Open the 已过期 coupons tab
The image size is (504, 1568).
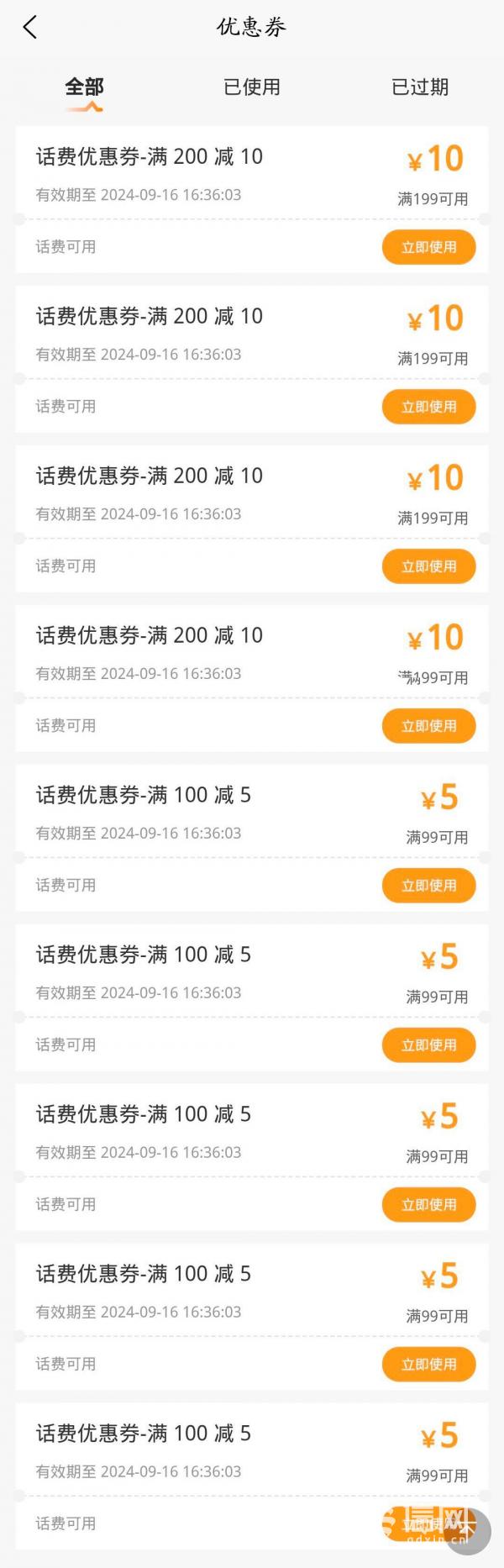(420, 87)
